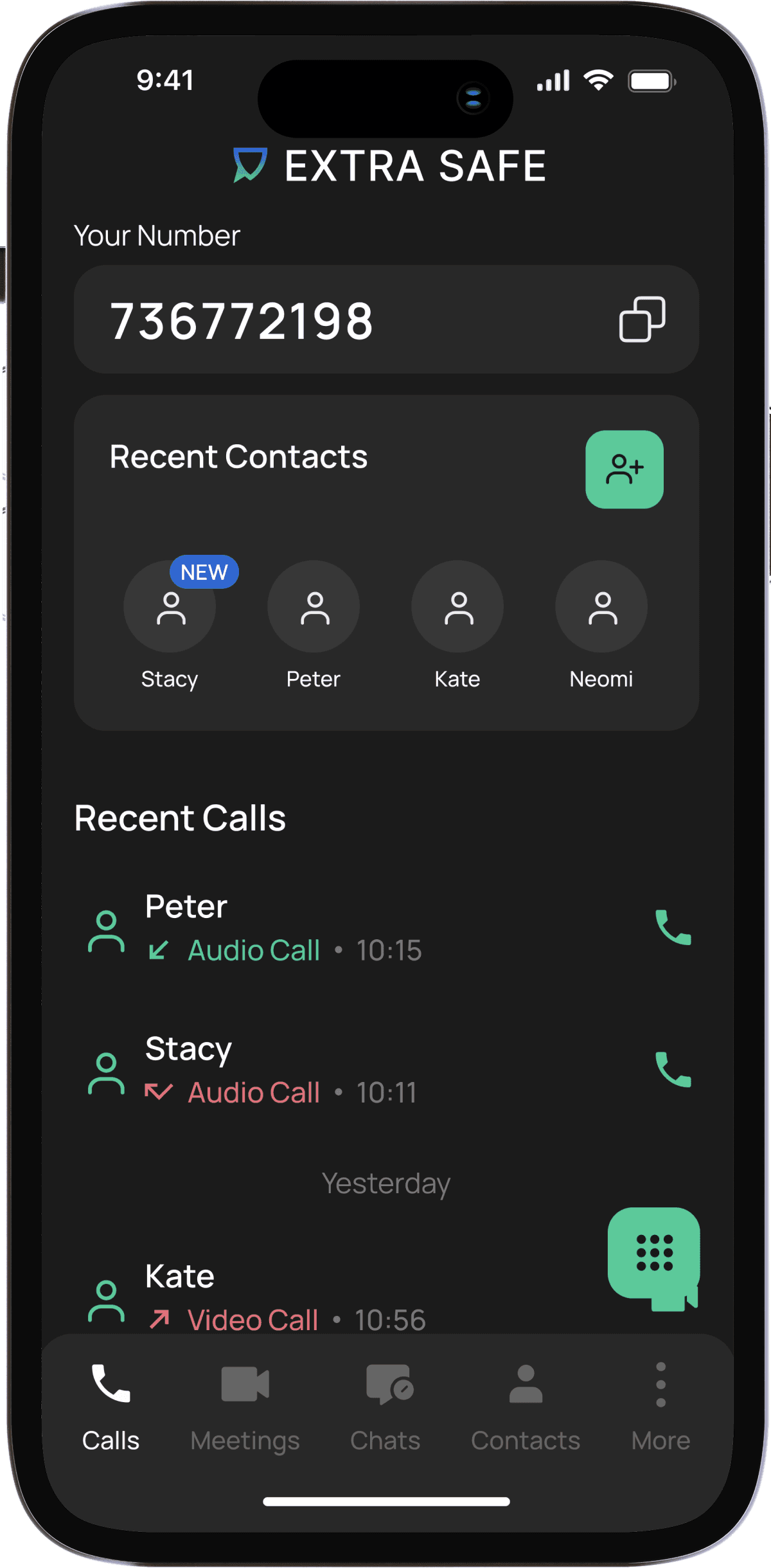771x1568 pixels.
Task: Open Peter's 10:15 audio call entry
Action: (x=283, y=929)
